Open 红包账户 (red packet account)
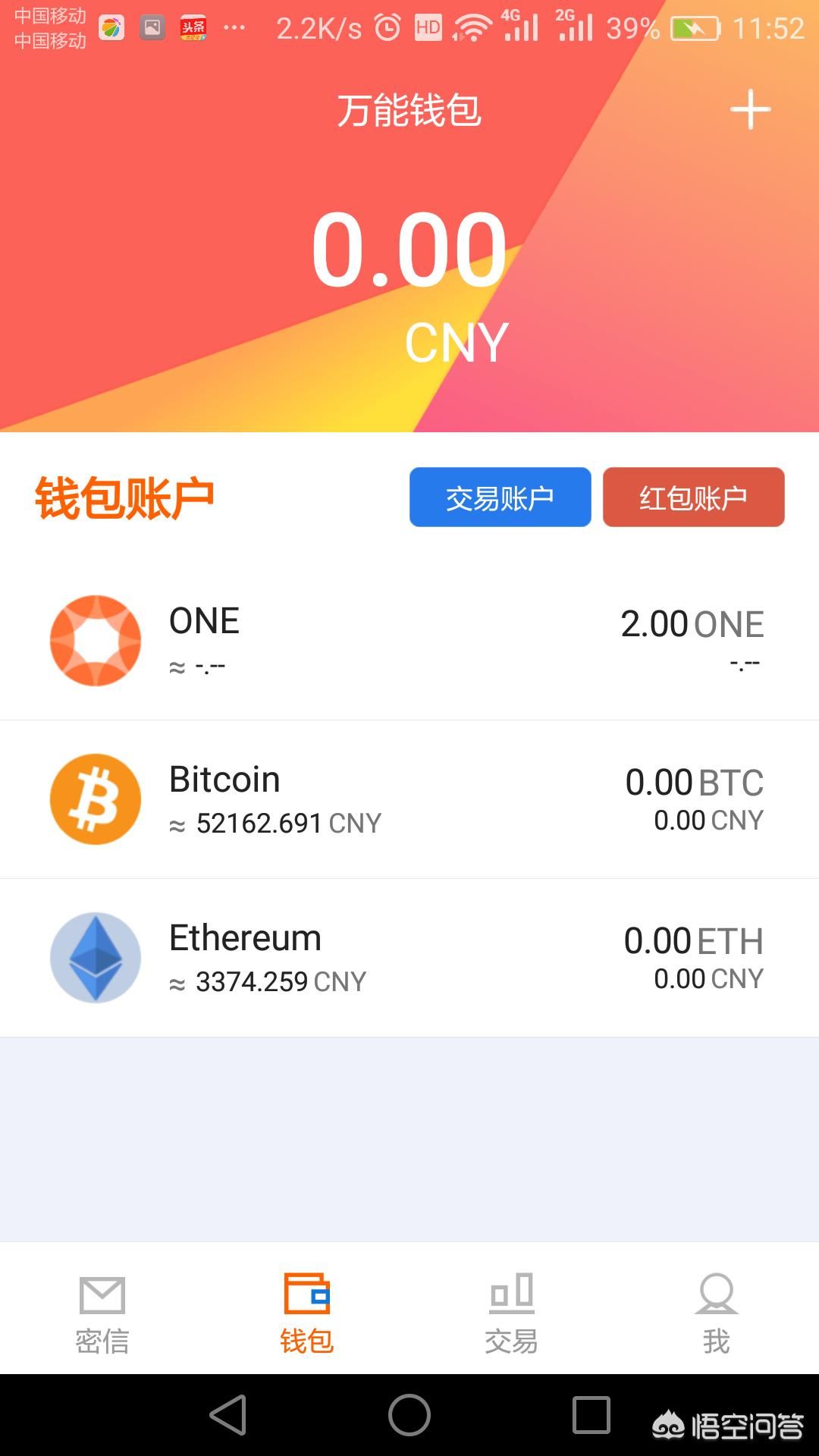This screenshot has width=819, height=1456. pyautogui.click(x=693, y=497)
